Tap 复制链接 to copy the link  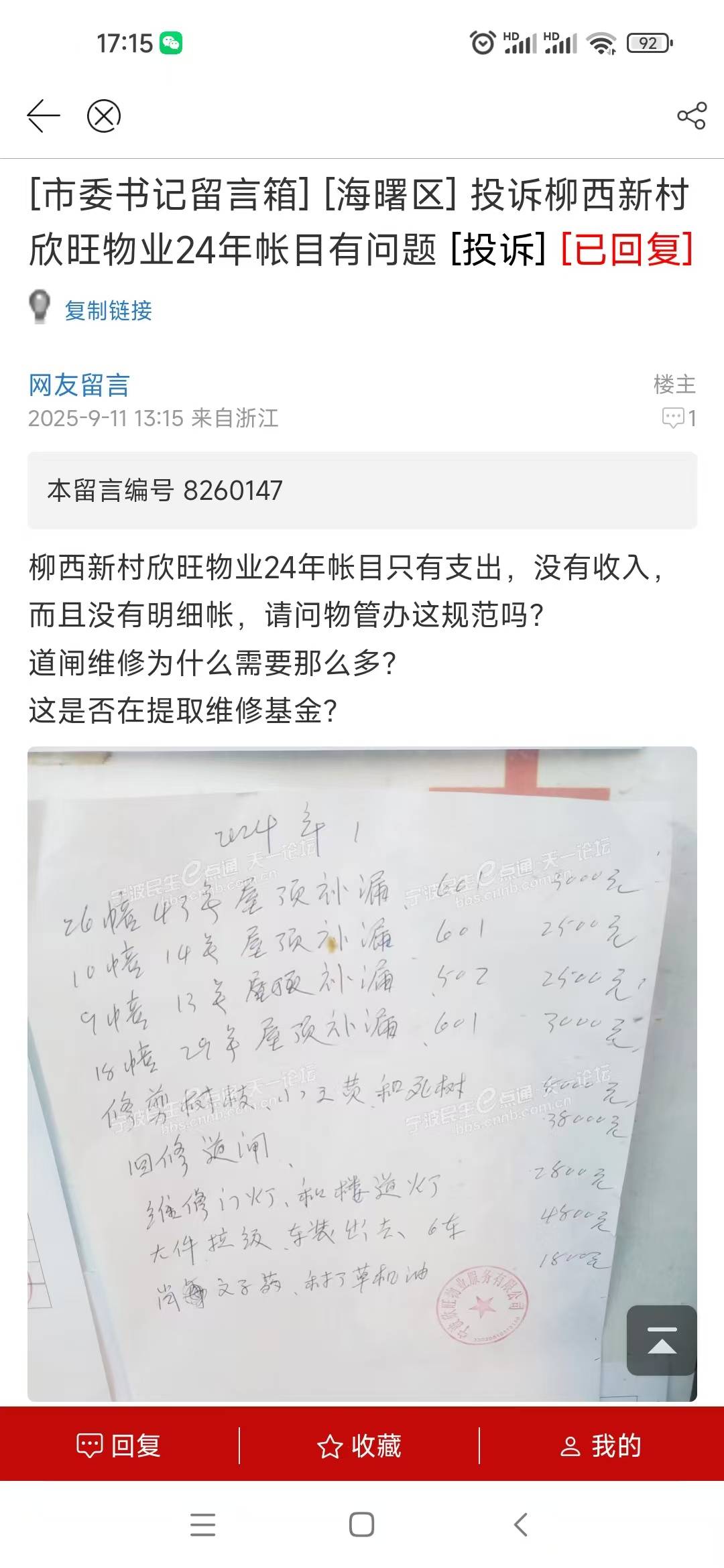[108, 310]
